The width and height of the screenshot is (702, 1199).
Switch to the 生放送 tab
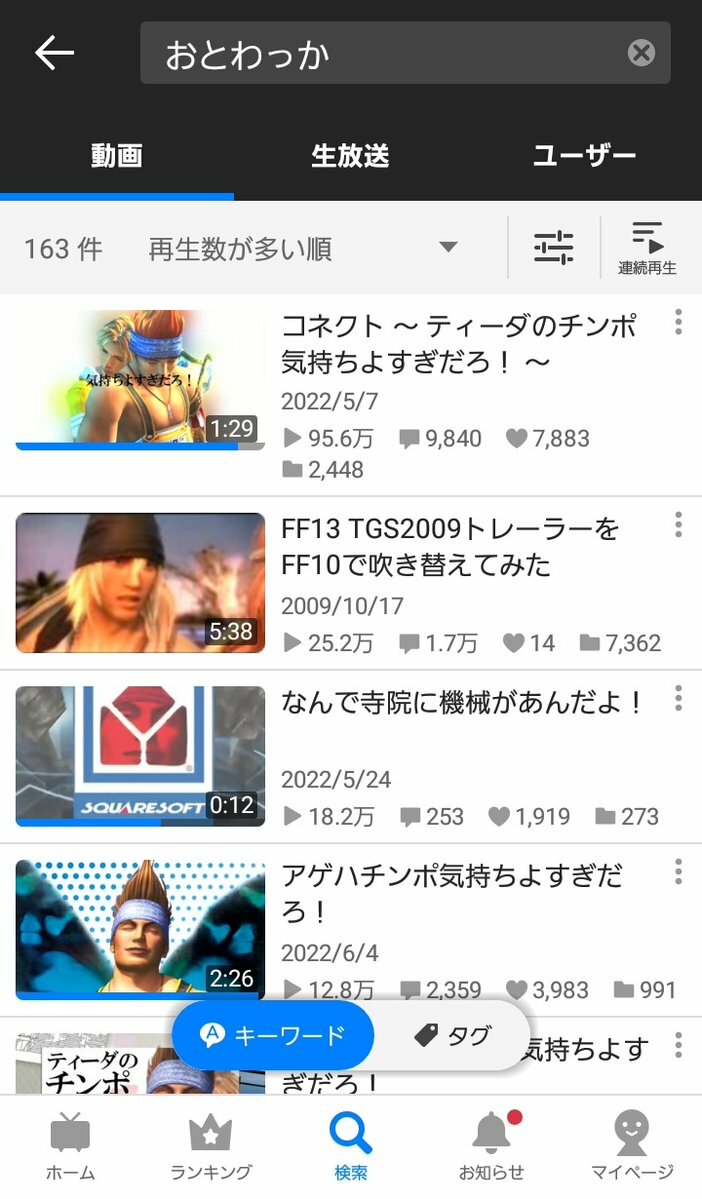pyautogui.click(x=350, y=156)
